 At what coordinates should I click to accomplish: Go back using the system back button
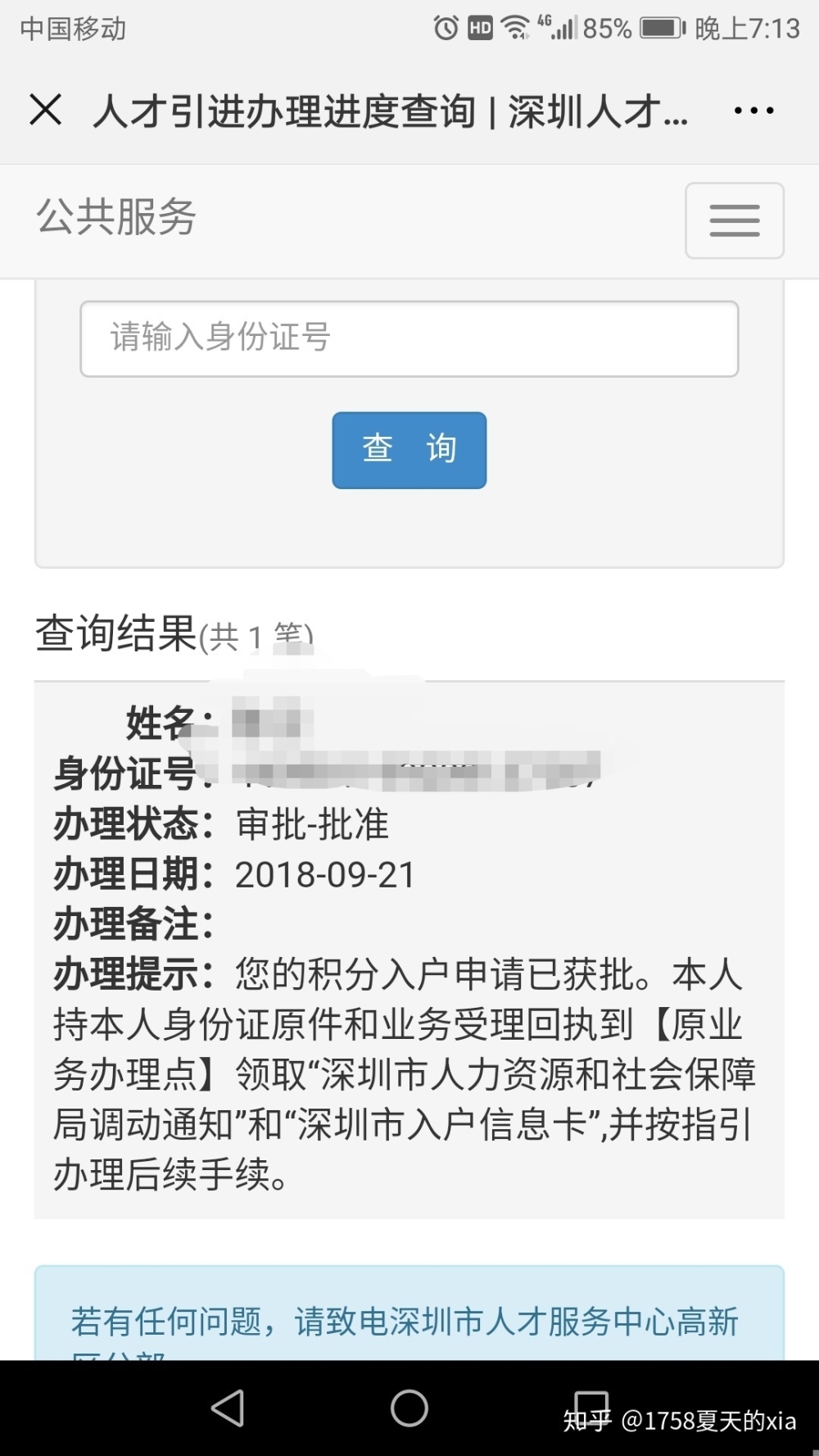tap(229, 1408)
